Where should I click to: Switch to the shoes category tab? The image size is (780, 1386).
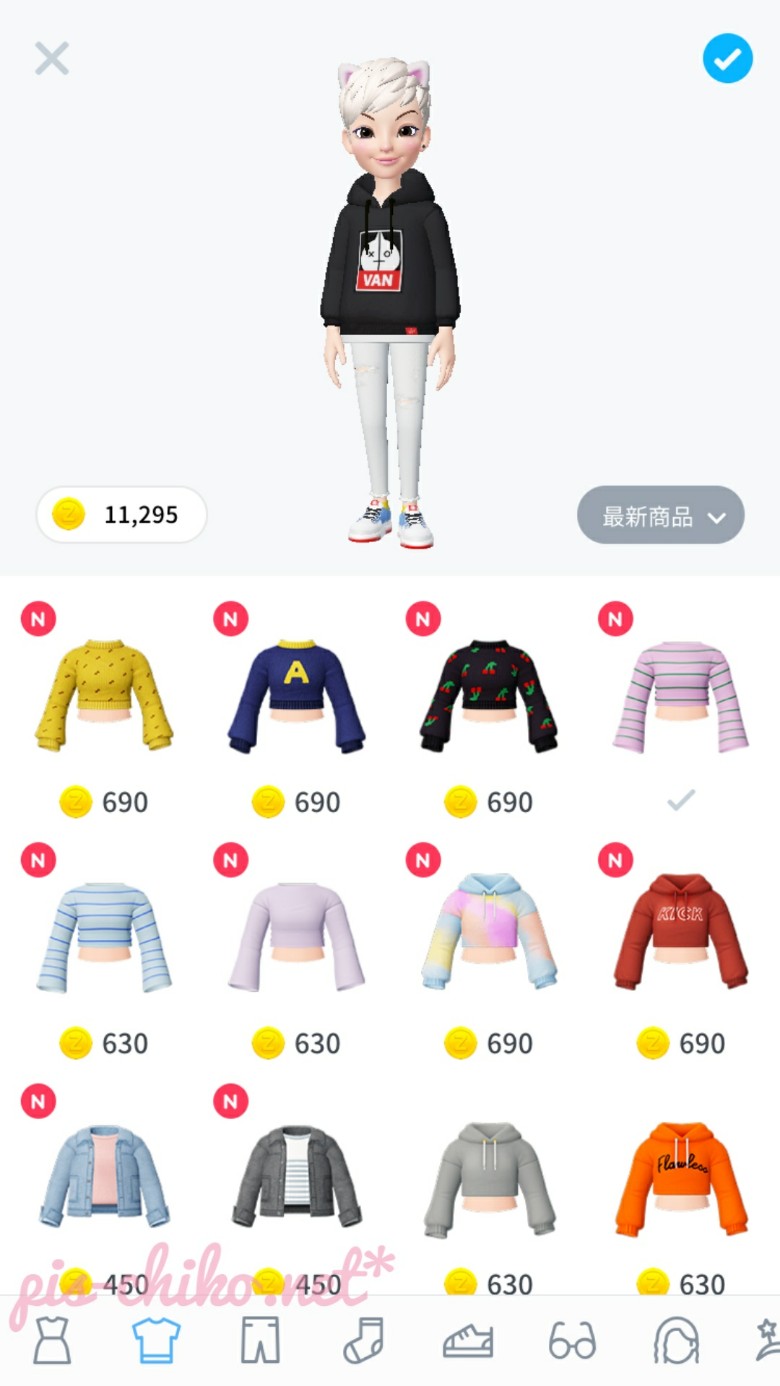(x=468, y=1342)
